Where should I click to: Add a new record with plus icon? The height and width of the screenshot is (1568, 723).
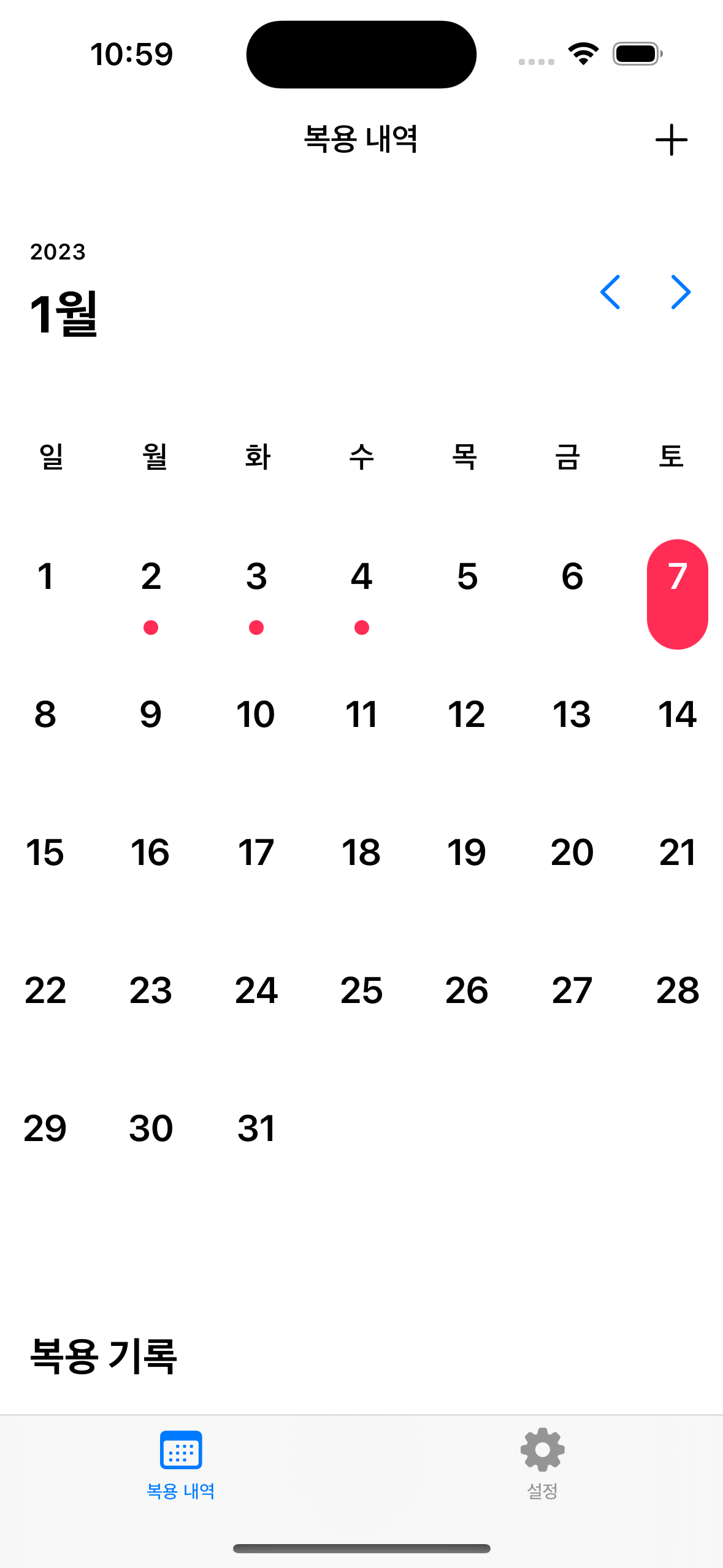671,140
